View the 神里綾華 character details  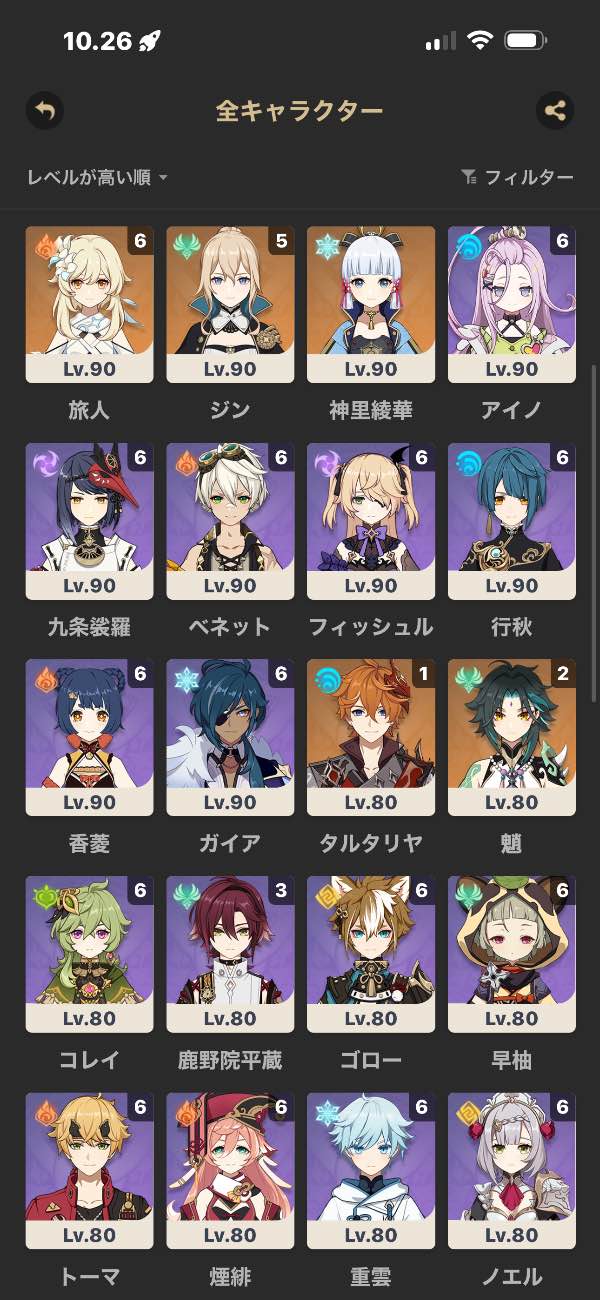point(371,304)
